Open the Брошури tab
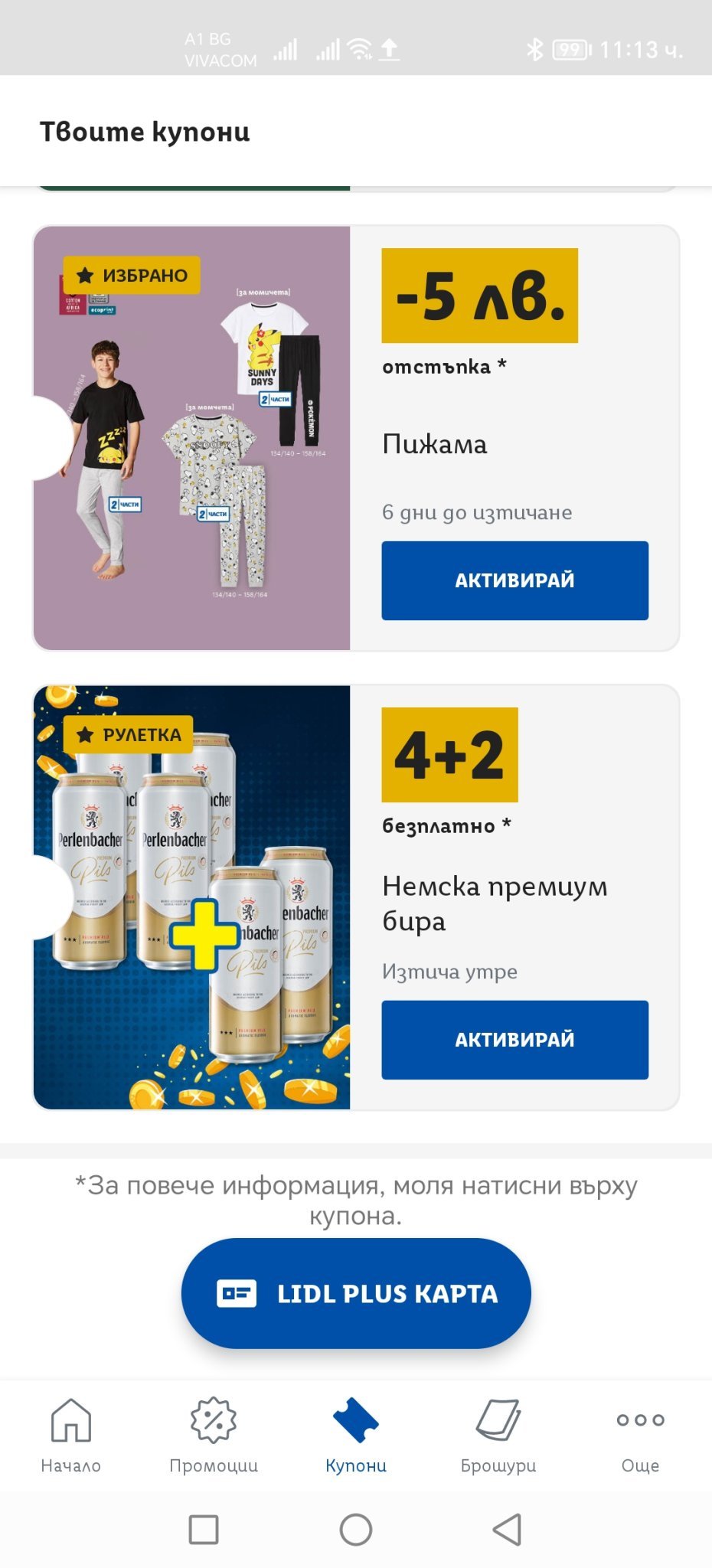The height and width of the screenshot is (1568, 712). (498, 1435)
